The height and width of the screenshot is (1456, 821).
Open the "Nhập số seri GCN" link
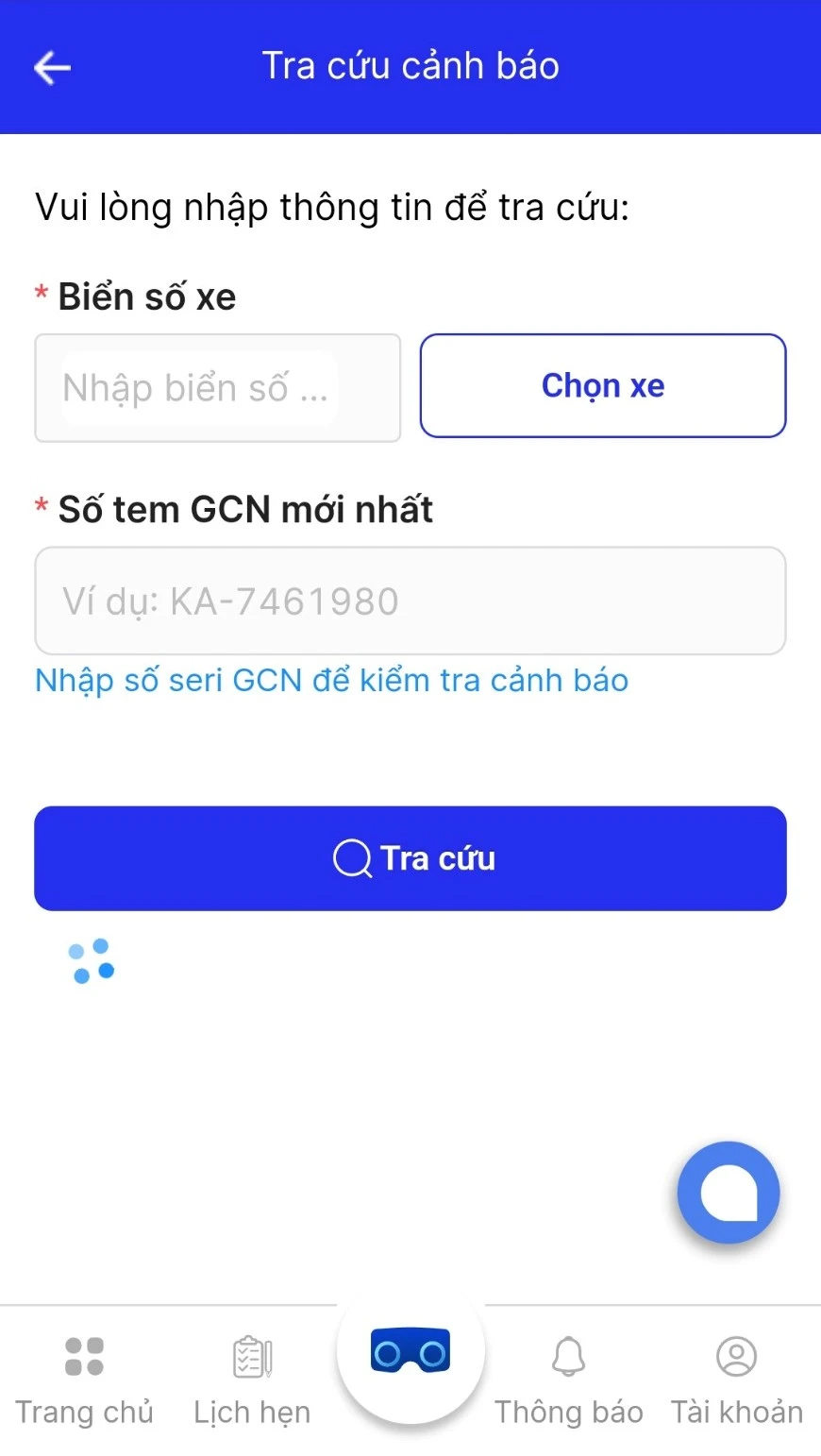330,679
